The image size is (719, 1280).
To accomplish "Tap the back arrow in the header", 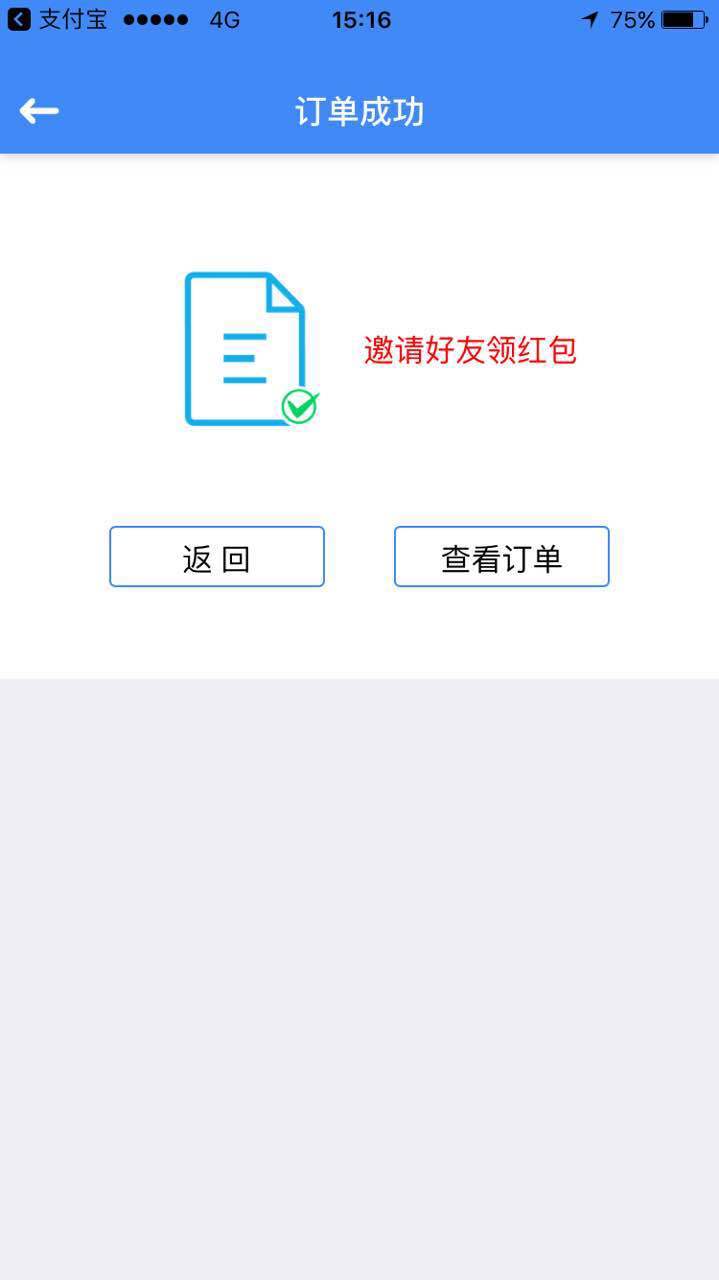I will pos(39,111).
